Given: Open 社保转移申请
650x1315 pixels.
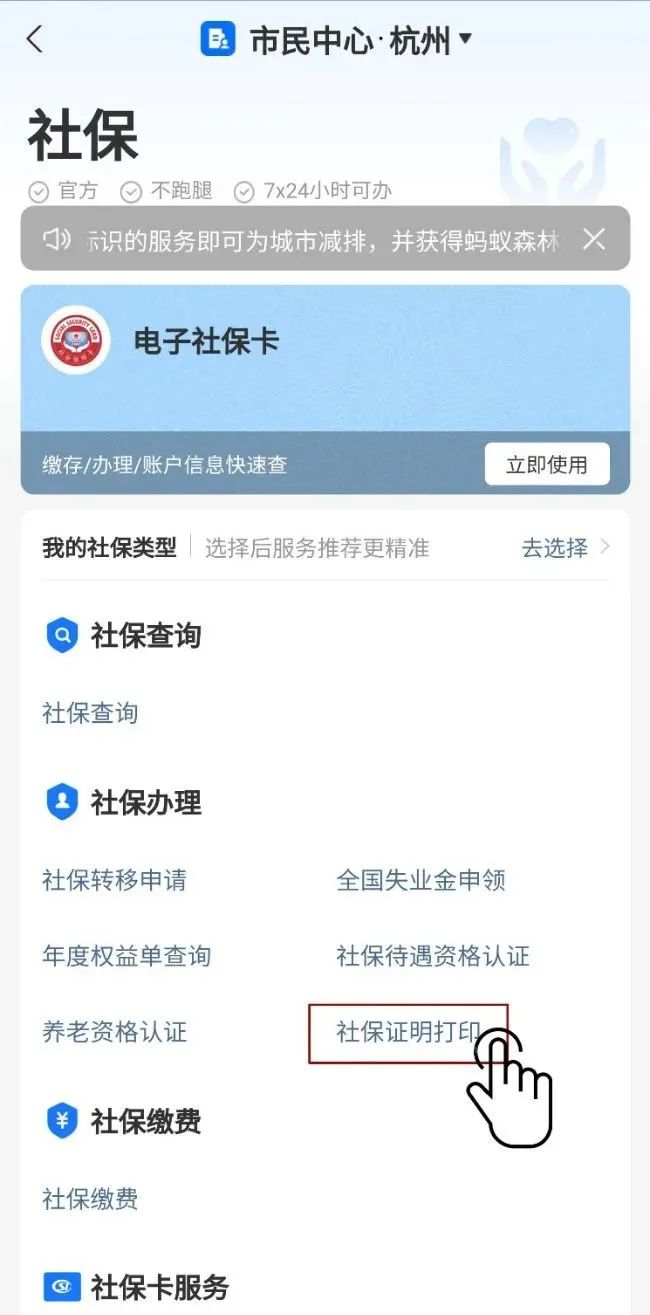Looking at the screenshot, I should click(114, 880).
